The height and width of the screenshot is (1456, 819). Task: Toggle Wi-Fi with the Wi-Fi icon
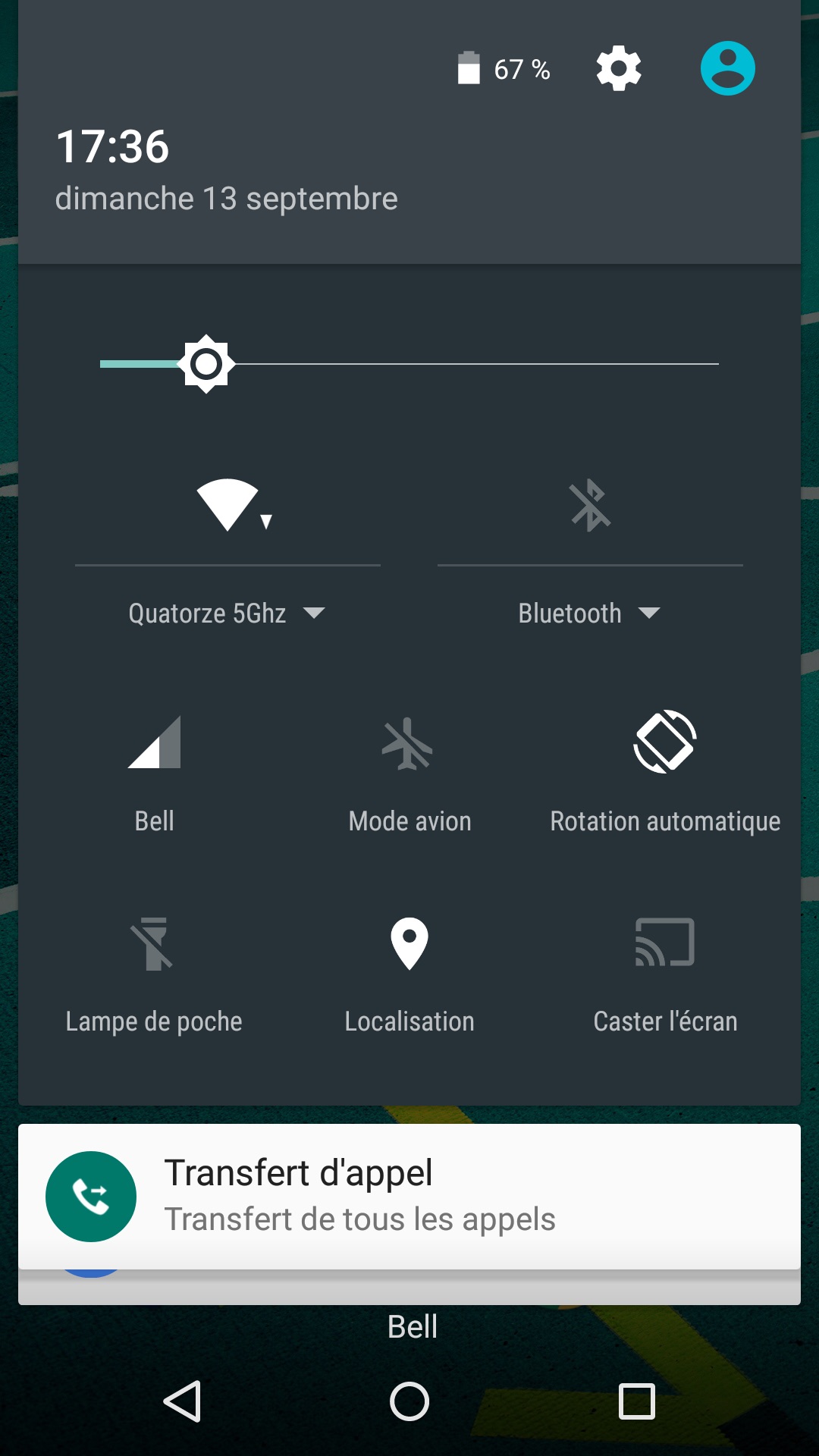227,504
